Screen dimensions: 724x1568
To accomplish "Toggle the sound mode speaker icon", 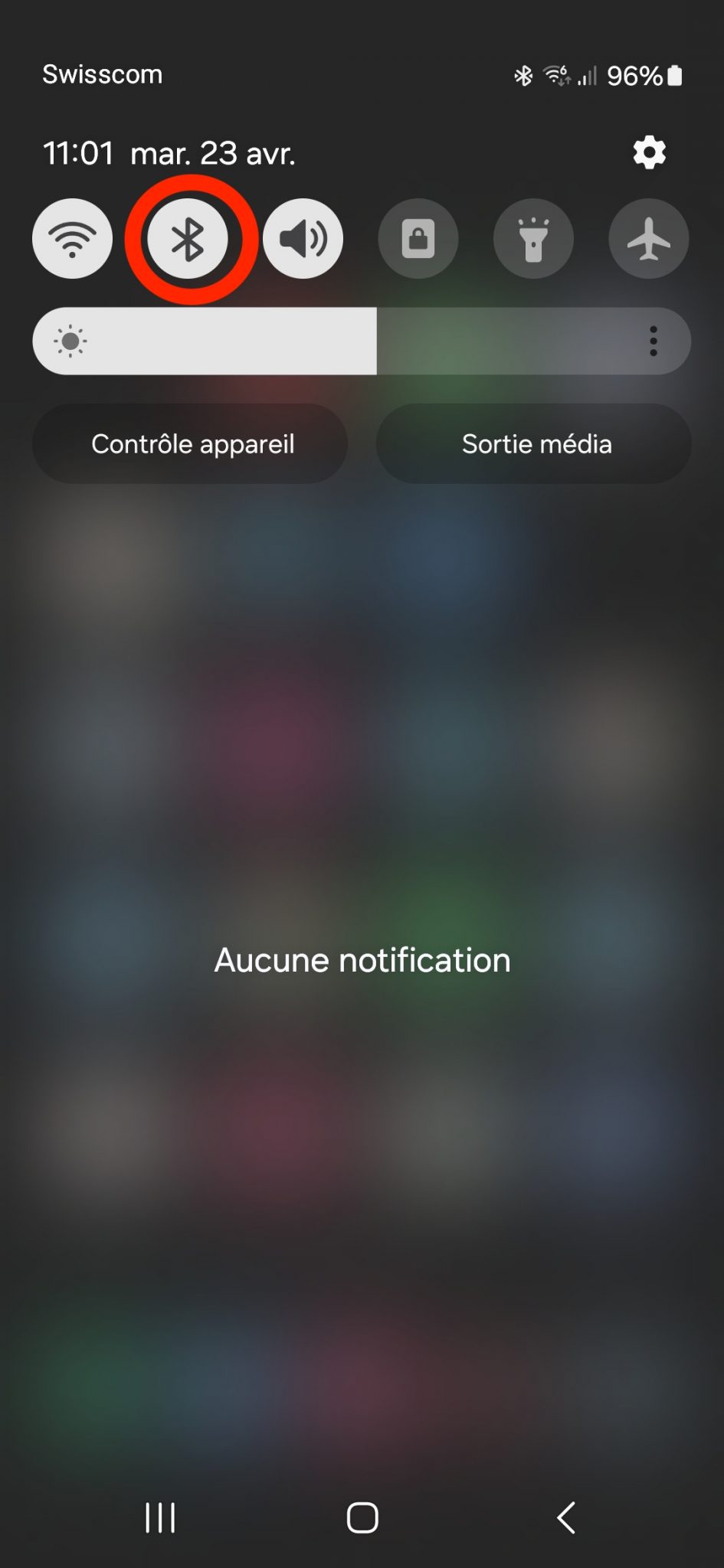I will click(303, 239).
